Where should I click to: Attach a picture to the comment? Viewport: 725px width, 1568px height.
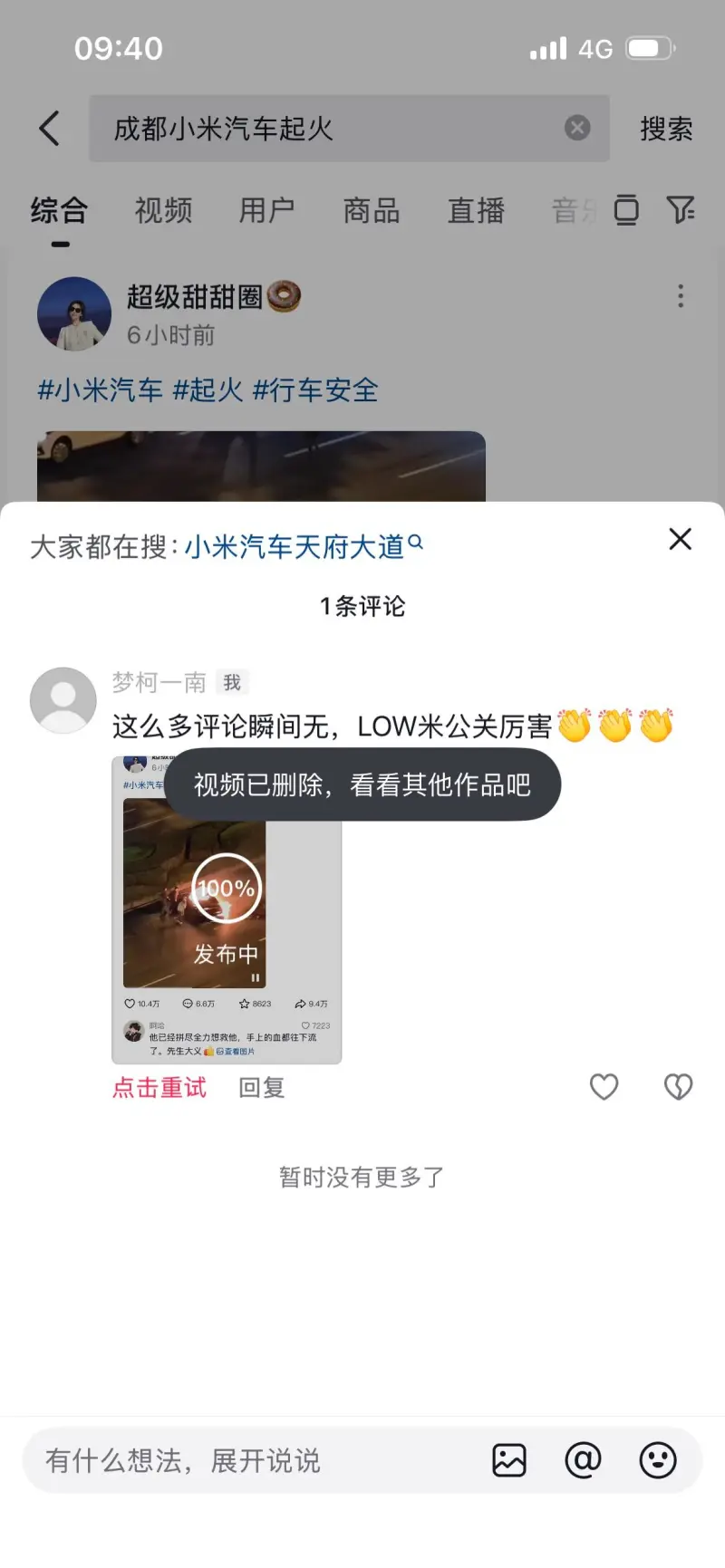(509, 1460)
